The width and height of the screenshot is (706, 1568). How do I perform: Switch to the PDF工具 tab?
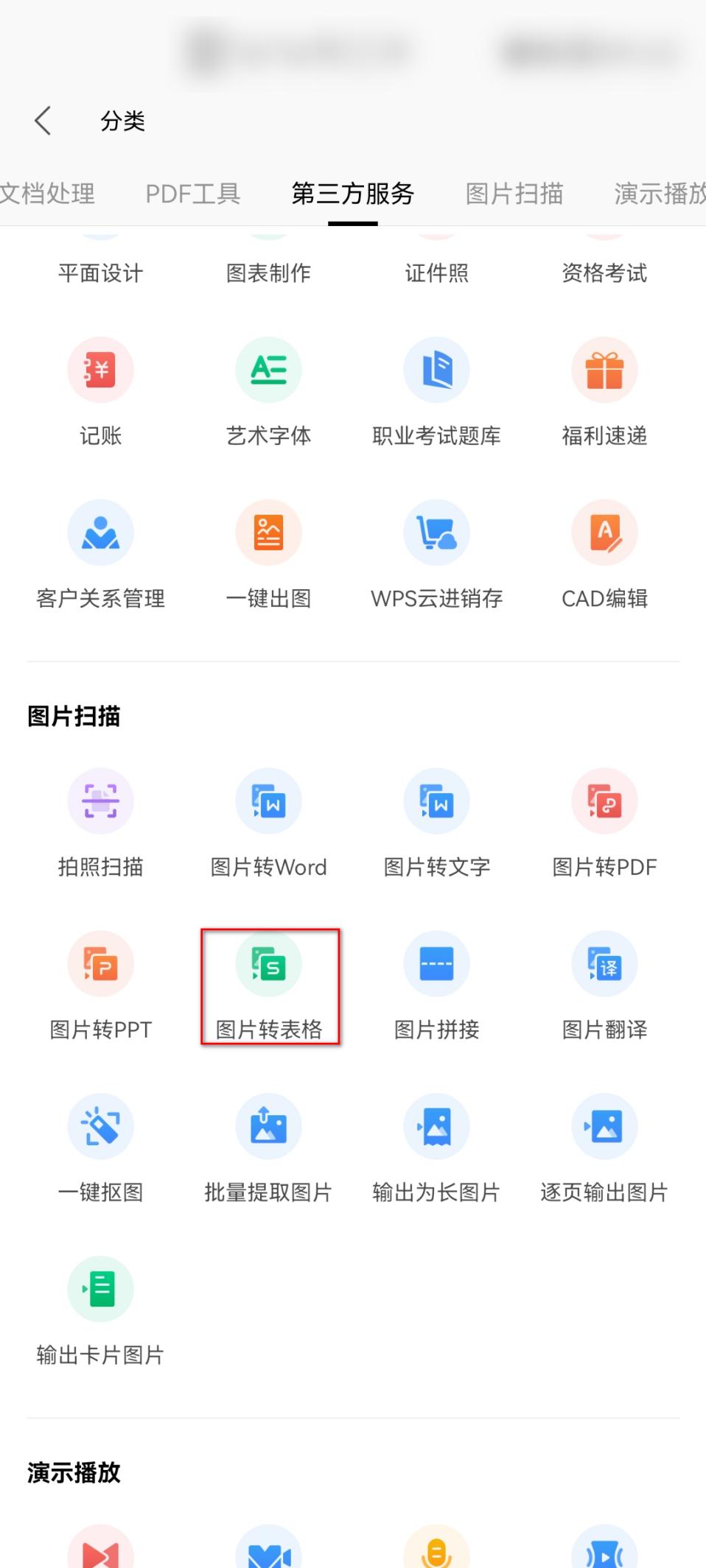[192, 194]
